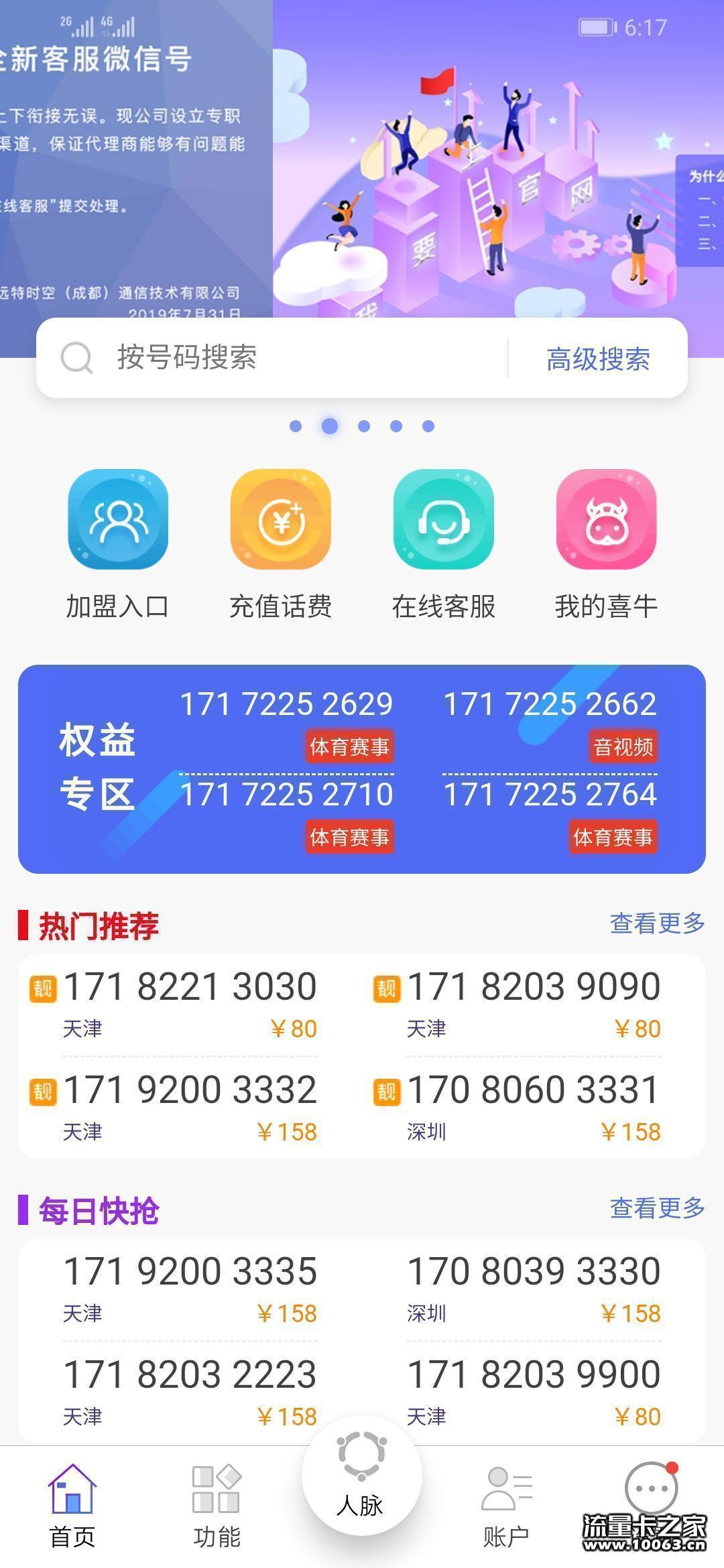Image resolution: width=724 pixels, height=1568 pixels.
Task: Select number 171 7225 2662 音视频
Action: click(x=550, y=705)
